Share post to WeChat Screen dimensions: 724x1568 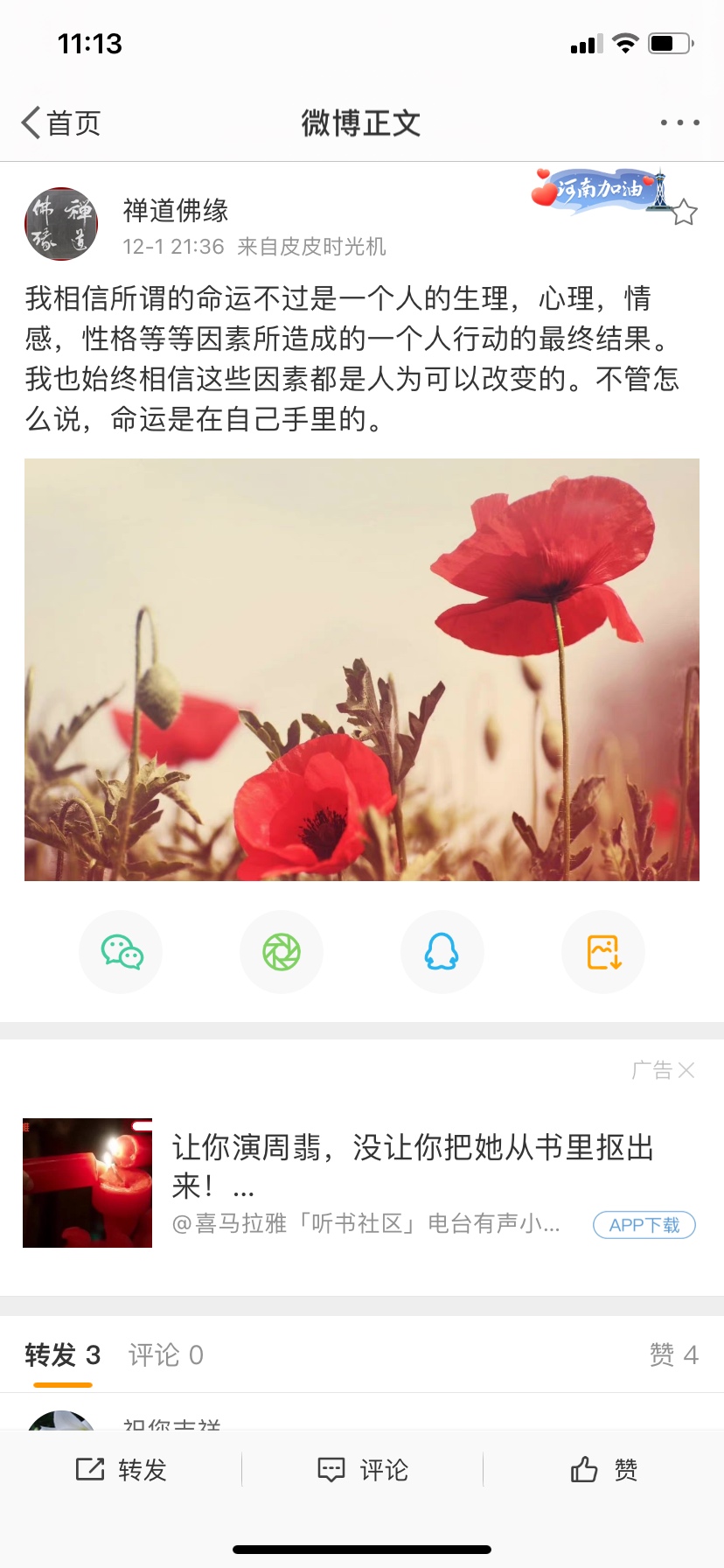[x=122, y=952]
